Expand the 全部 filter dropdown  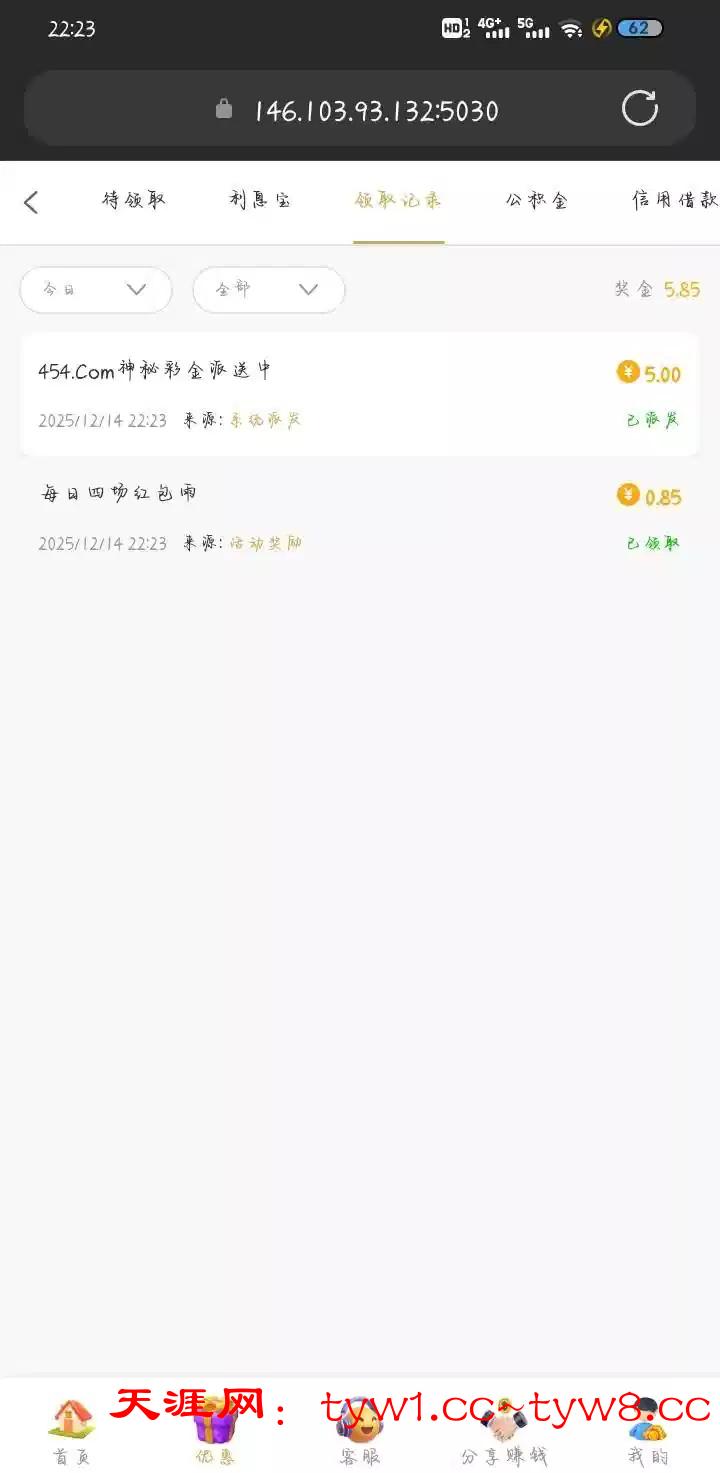pyautogui.click(x=268, y=290)
